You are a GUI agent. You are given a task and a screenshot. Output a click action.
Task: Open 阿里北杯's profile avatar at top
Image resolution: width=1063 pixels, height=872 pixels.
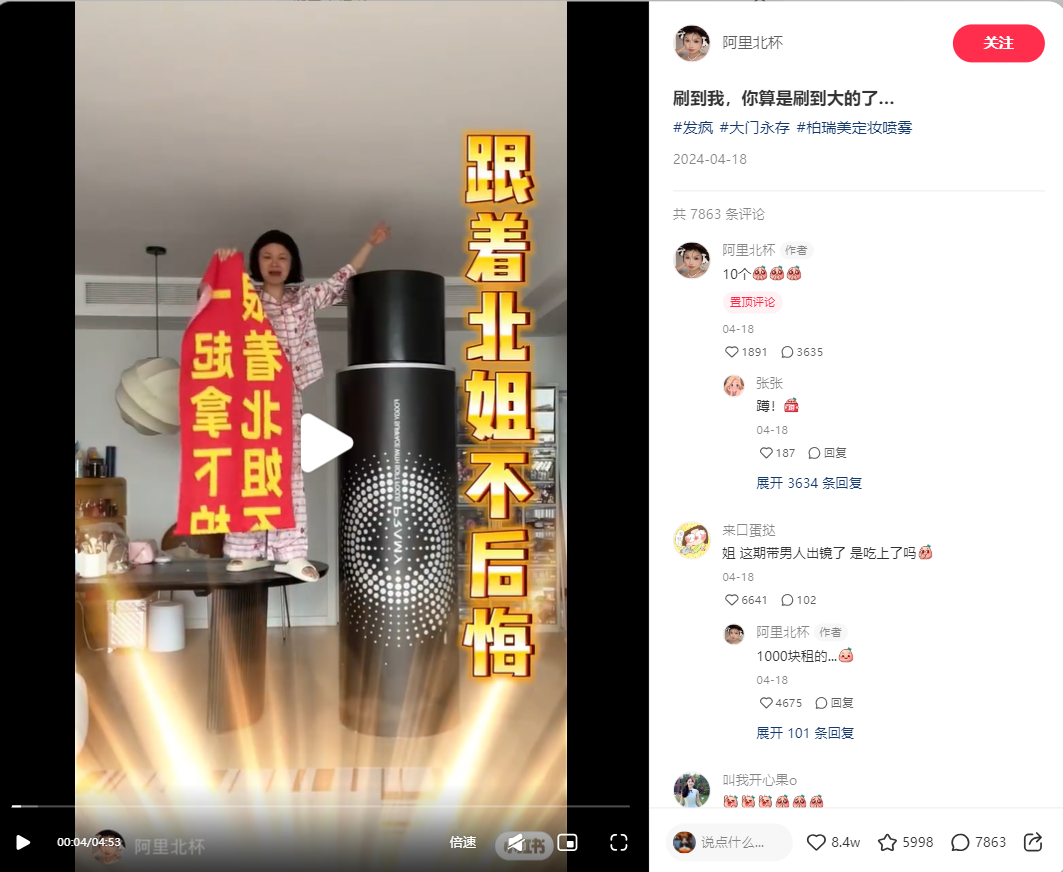692,43
